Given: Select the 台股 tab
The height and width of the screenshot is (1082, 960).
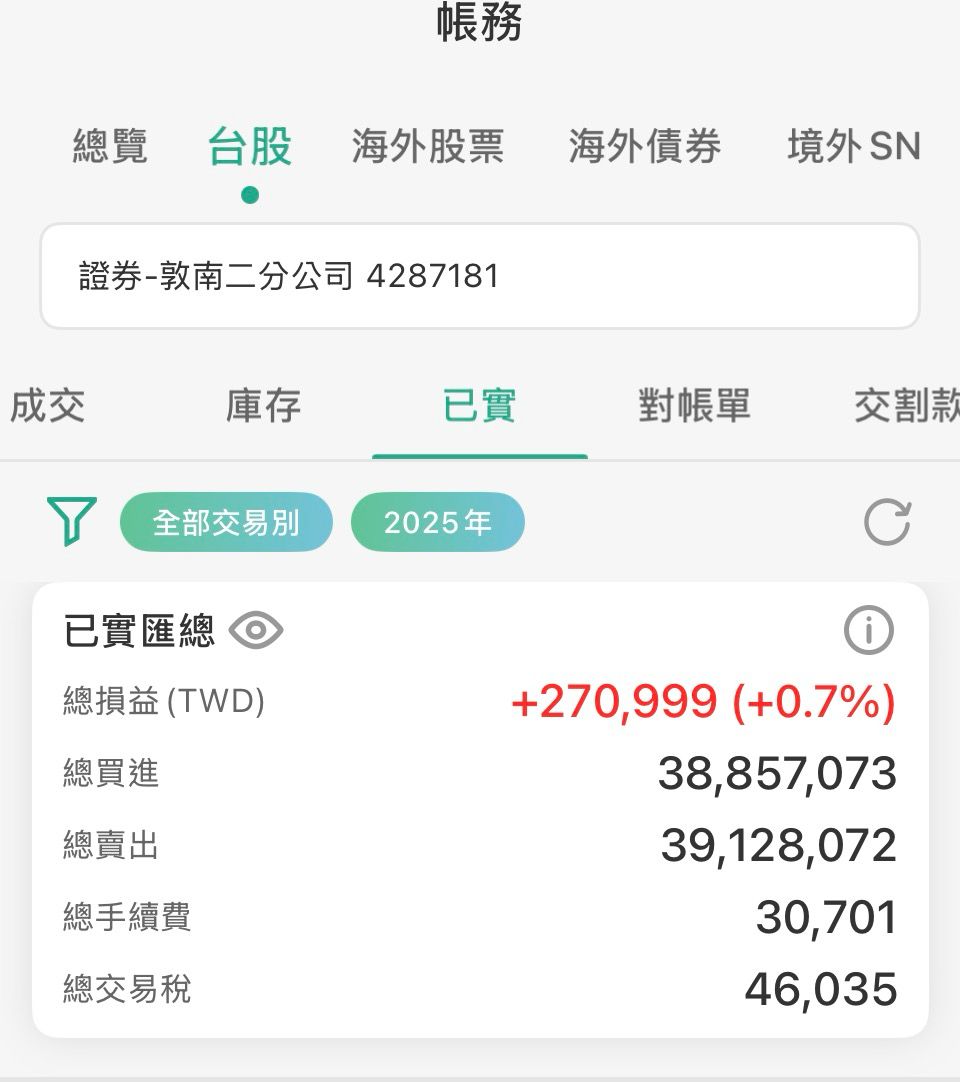Looking at the screenshot, I should (x=250, y=147).
